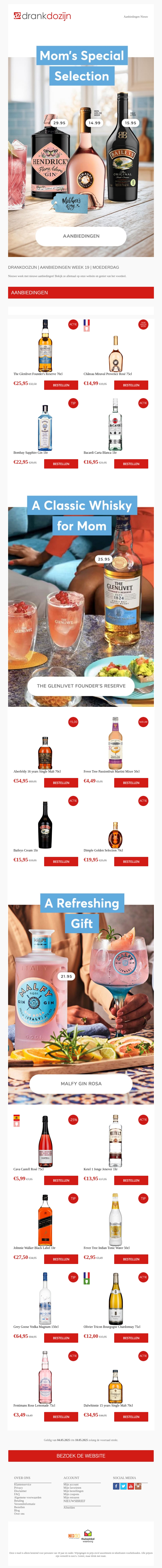This screenshot has width=162, height=1568.
Task: Order Johnnie Walker Black Label 1ltr
Action: click(61, 1259)
